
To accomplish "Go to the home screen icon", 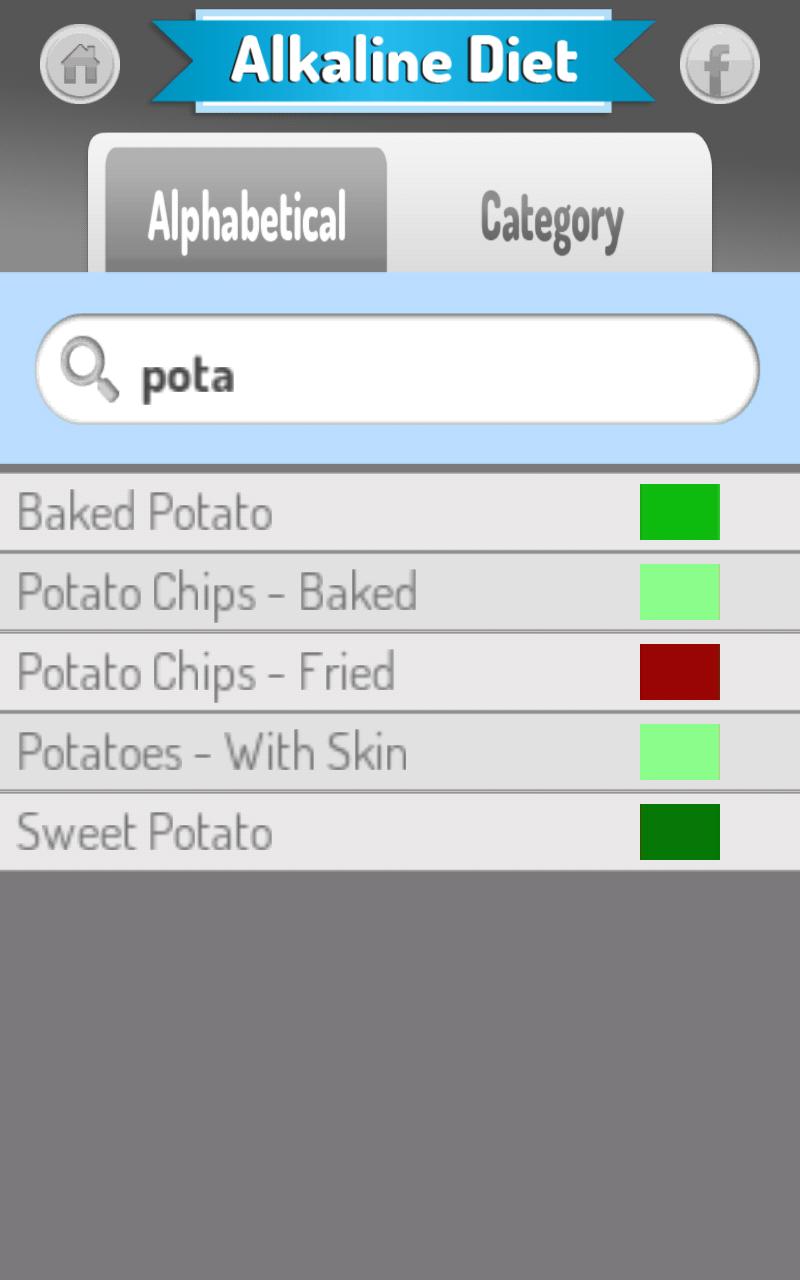I will pyautogui.click(x=80, y=64).
